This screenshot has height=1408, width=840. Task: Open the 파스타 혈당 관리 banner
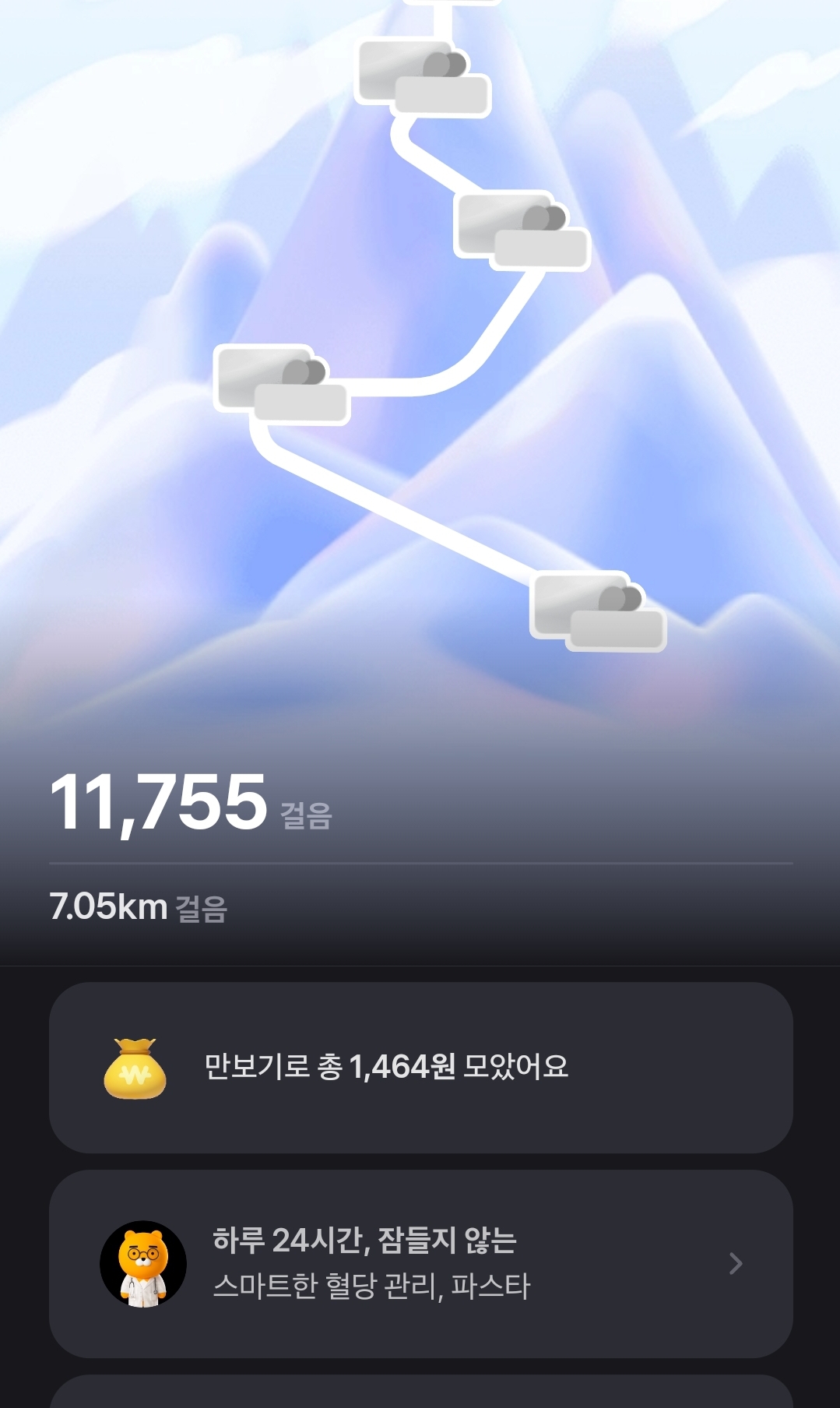(420, 1263)
